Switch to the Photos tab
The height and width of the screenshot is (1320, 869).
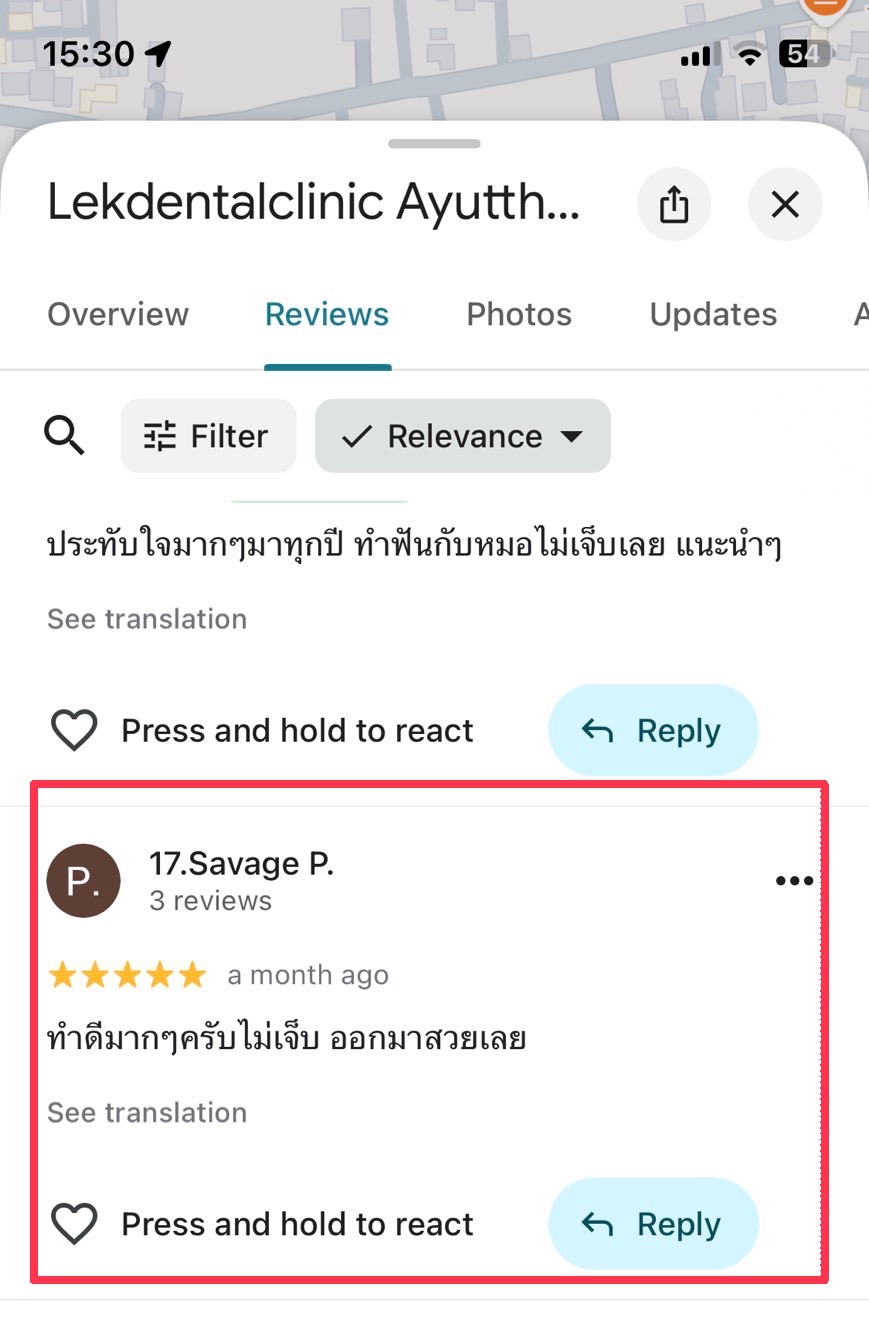pos(519,314)
